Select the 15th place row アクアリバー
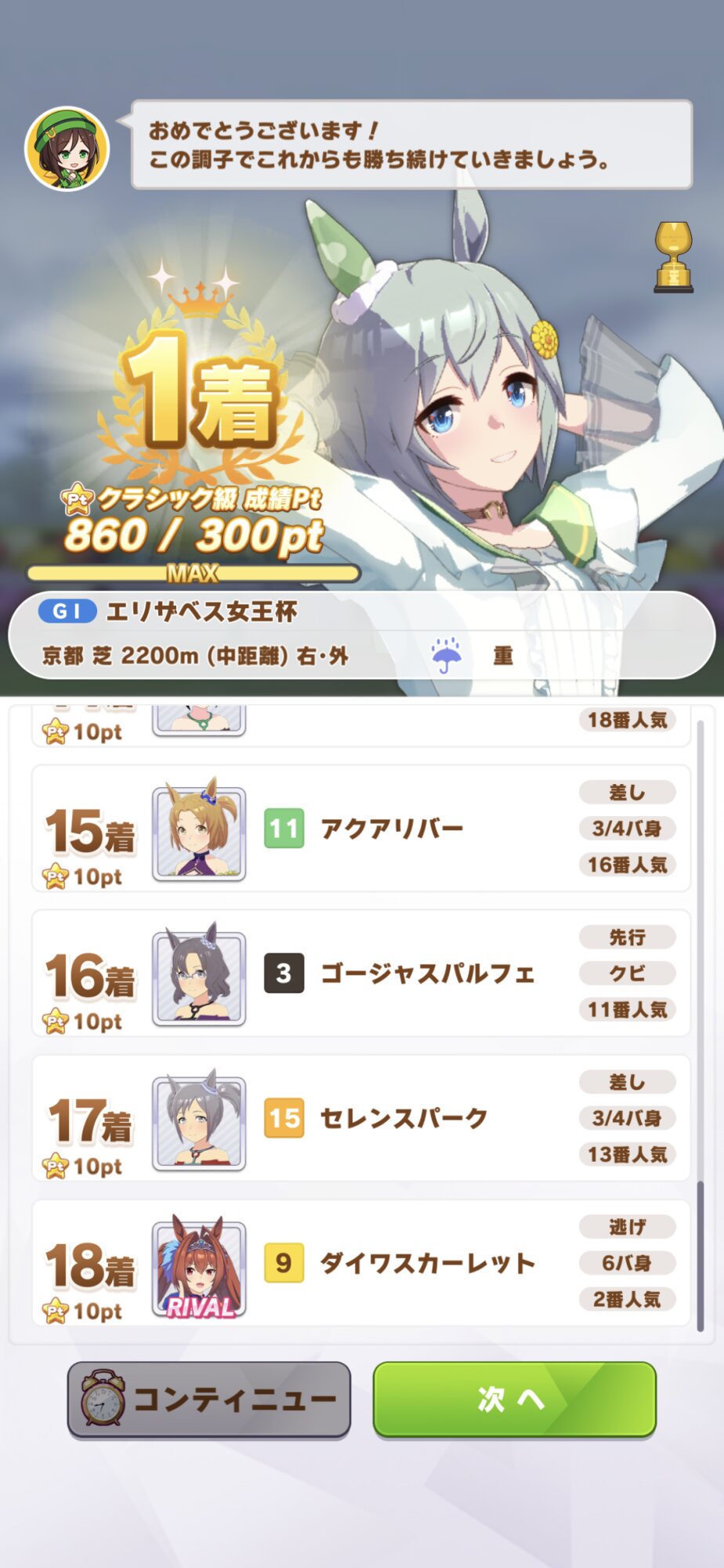Image resolution: width=724 pixels, height=1568 pixels. click(361, 829)
